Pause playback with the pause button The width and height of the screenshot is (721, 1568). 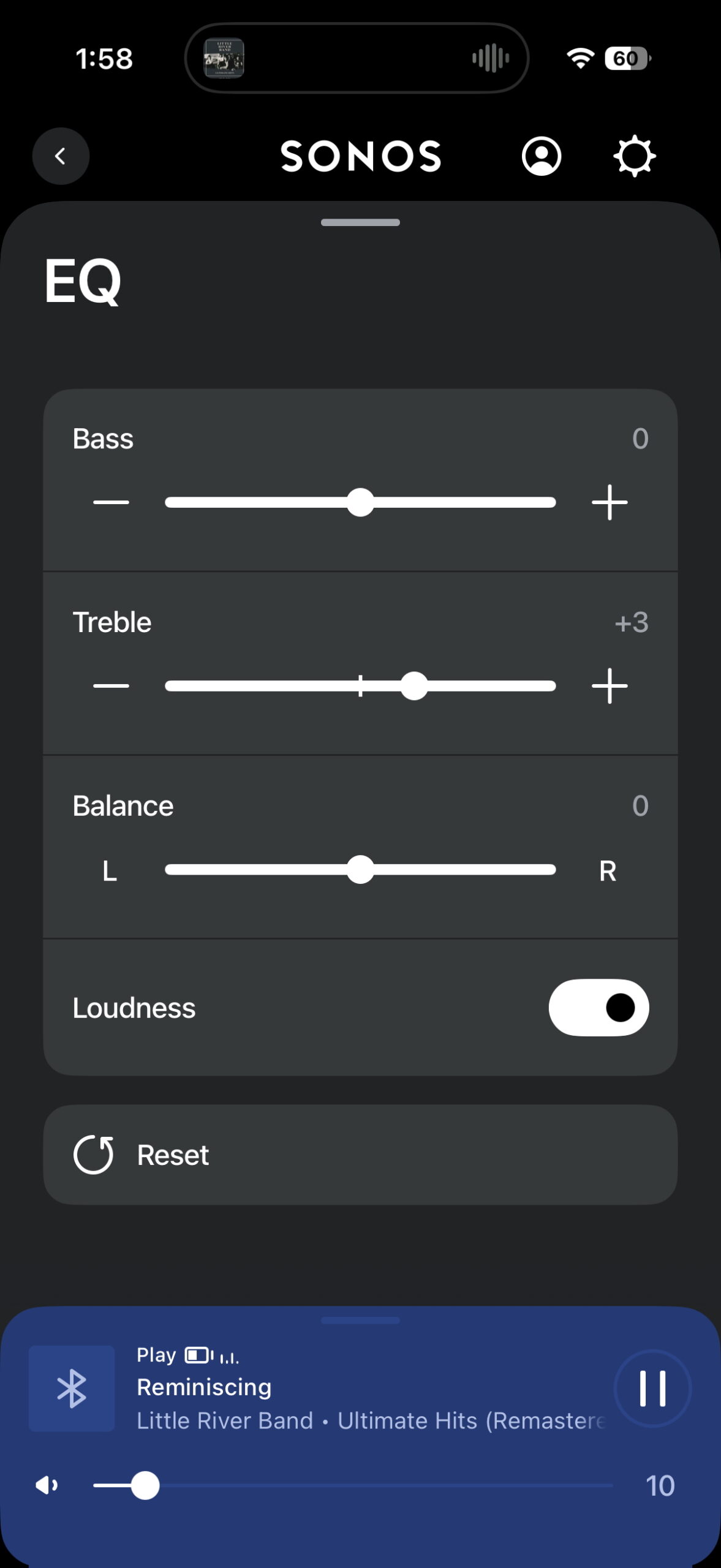click(x=652, y=1389)
